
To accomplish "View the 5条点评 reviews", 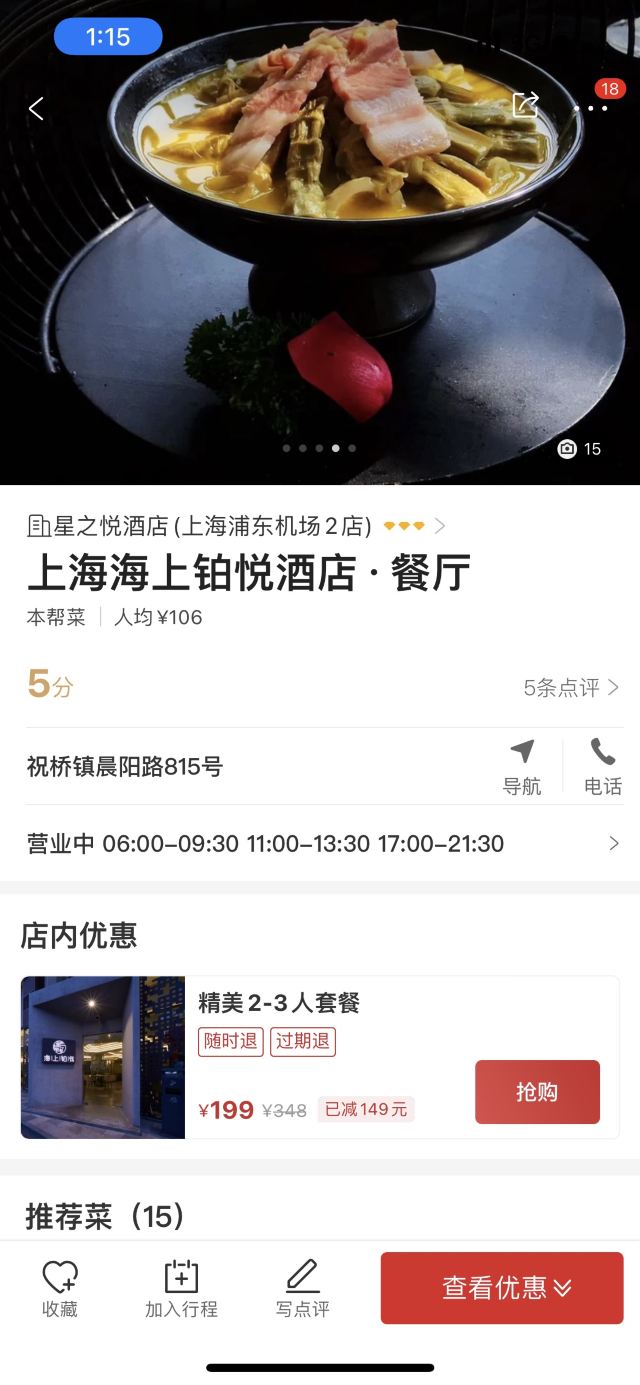I will click(x=570, y=688).
